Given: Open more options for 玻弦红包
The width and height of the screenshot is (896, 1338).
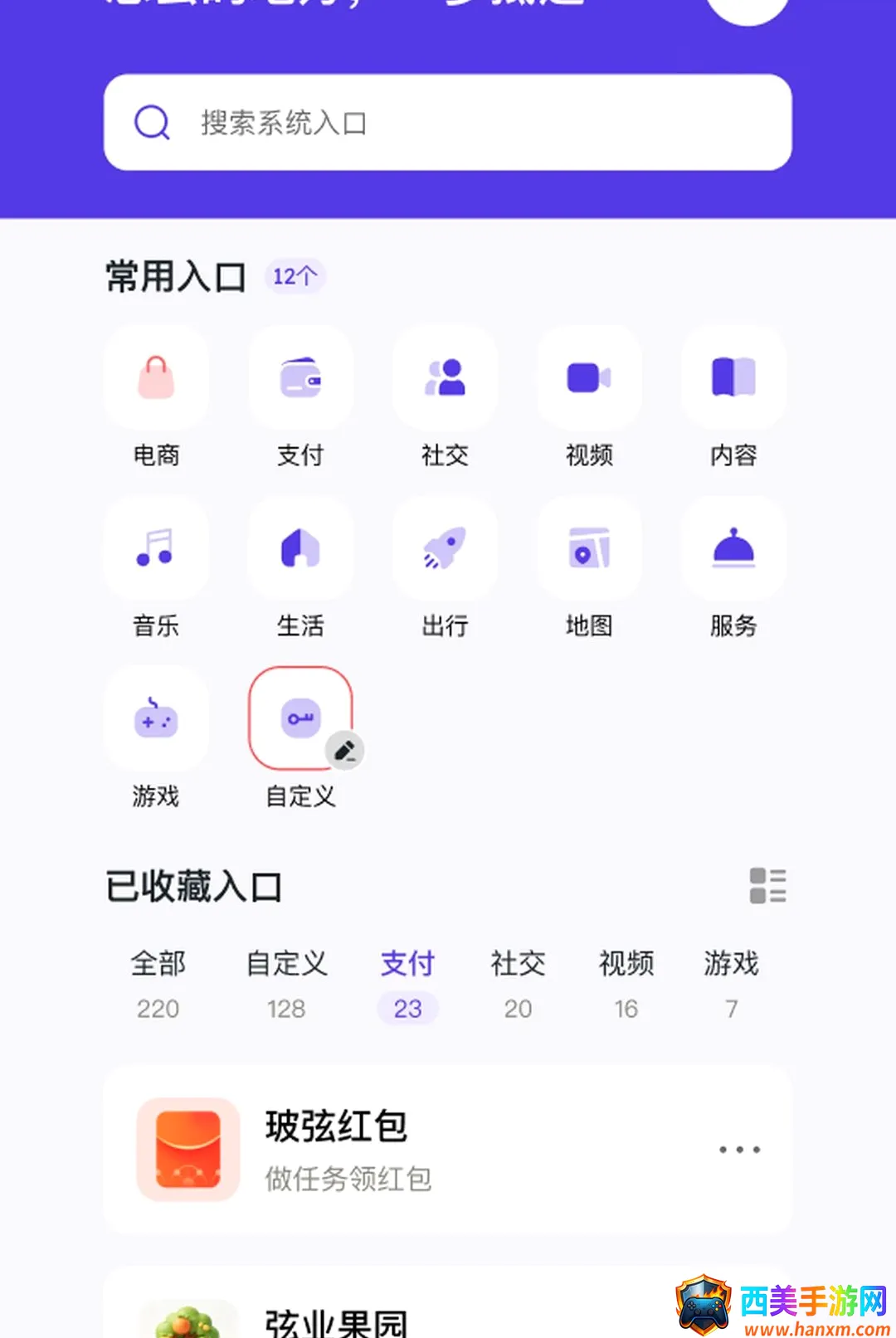Looking at the screenshot, I should tap(739, 1150).
